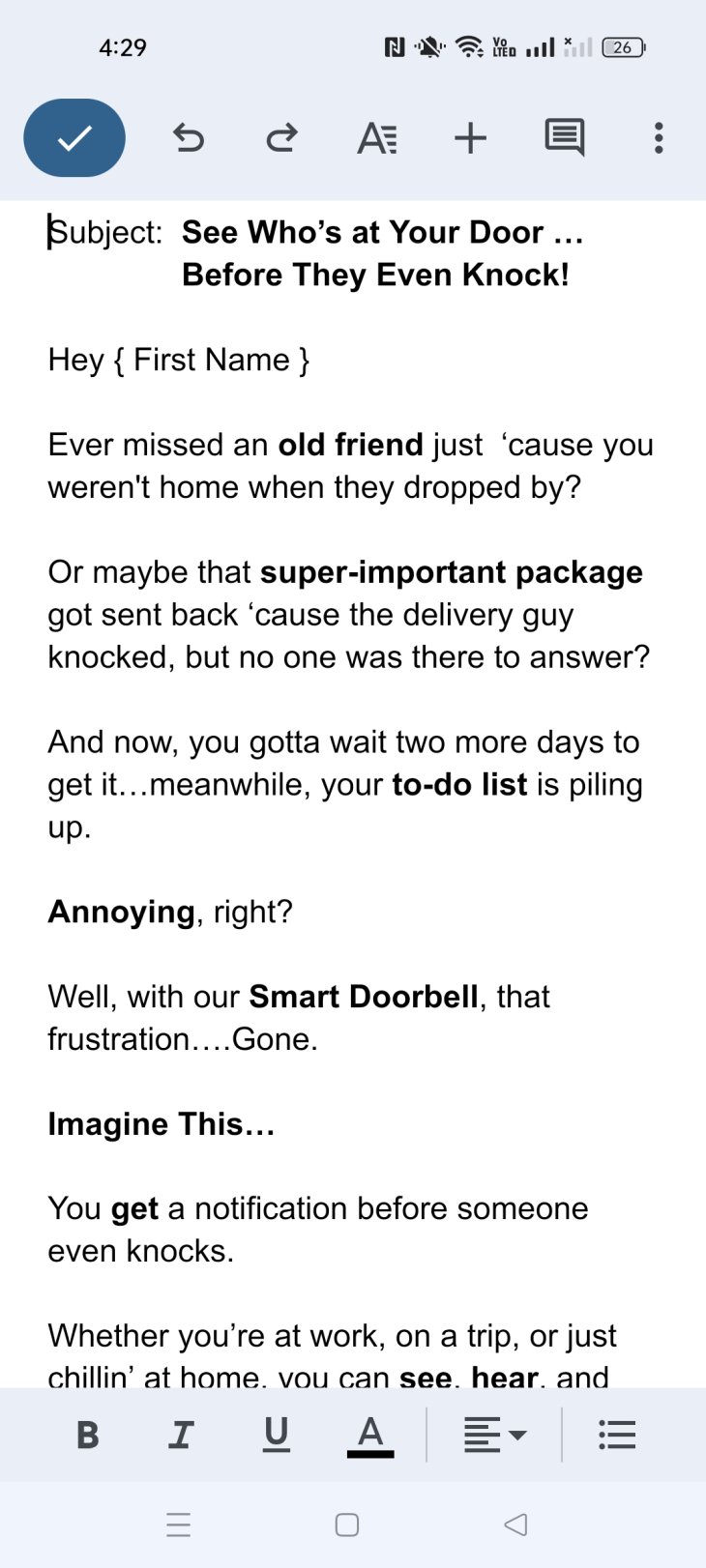Insert a bulleted list
Viewport: 706px width, 1568px height.
617,1435
